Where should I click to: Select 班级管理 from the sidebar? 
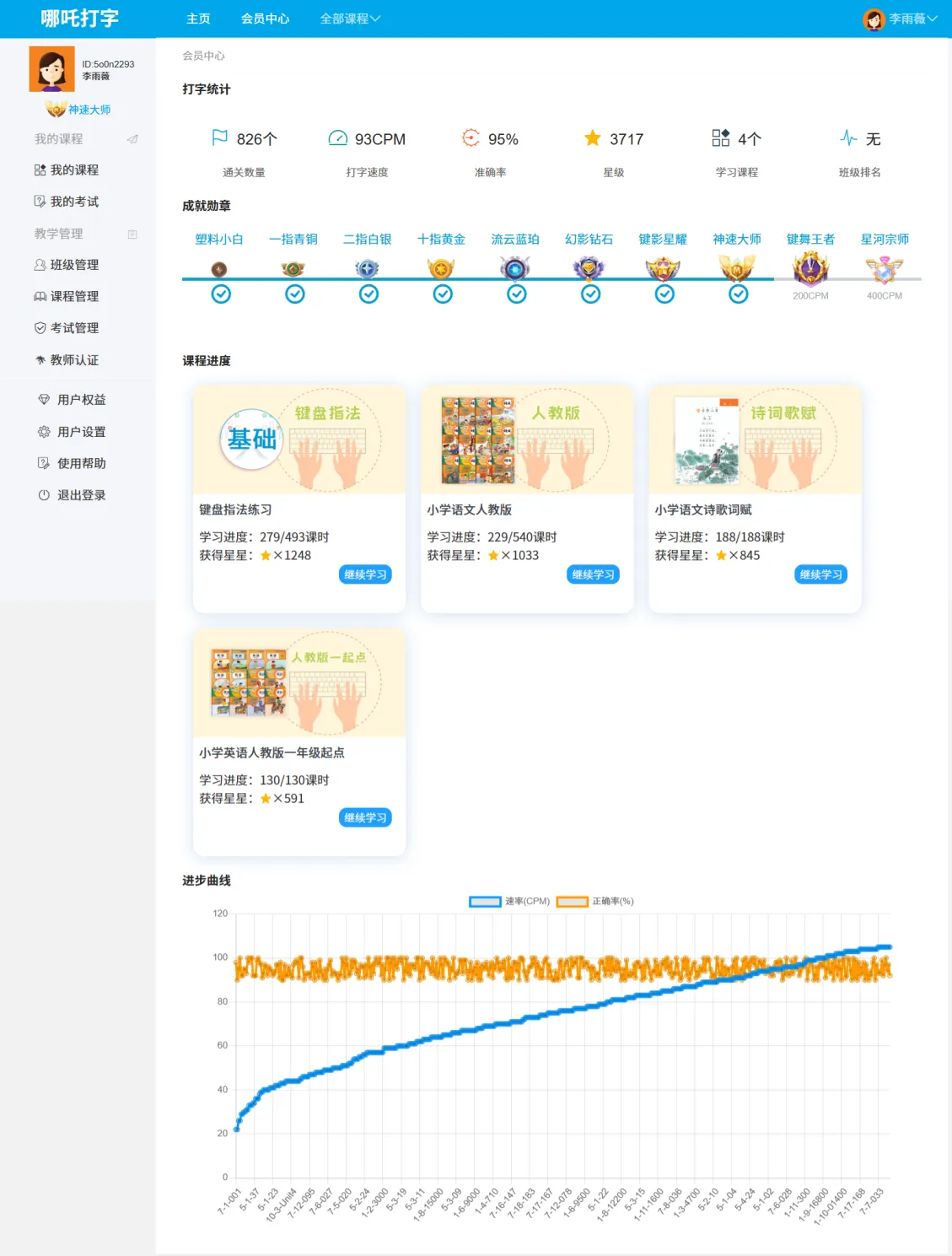pyautogui.click(x=74, y=265)
